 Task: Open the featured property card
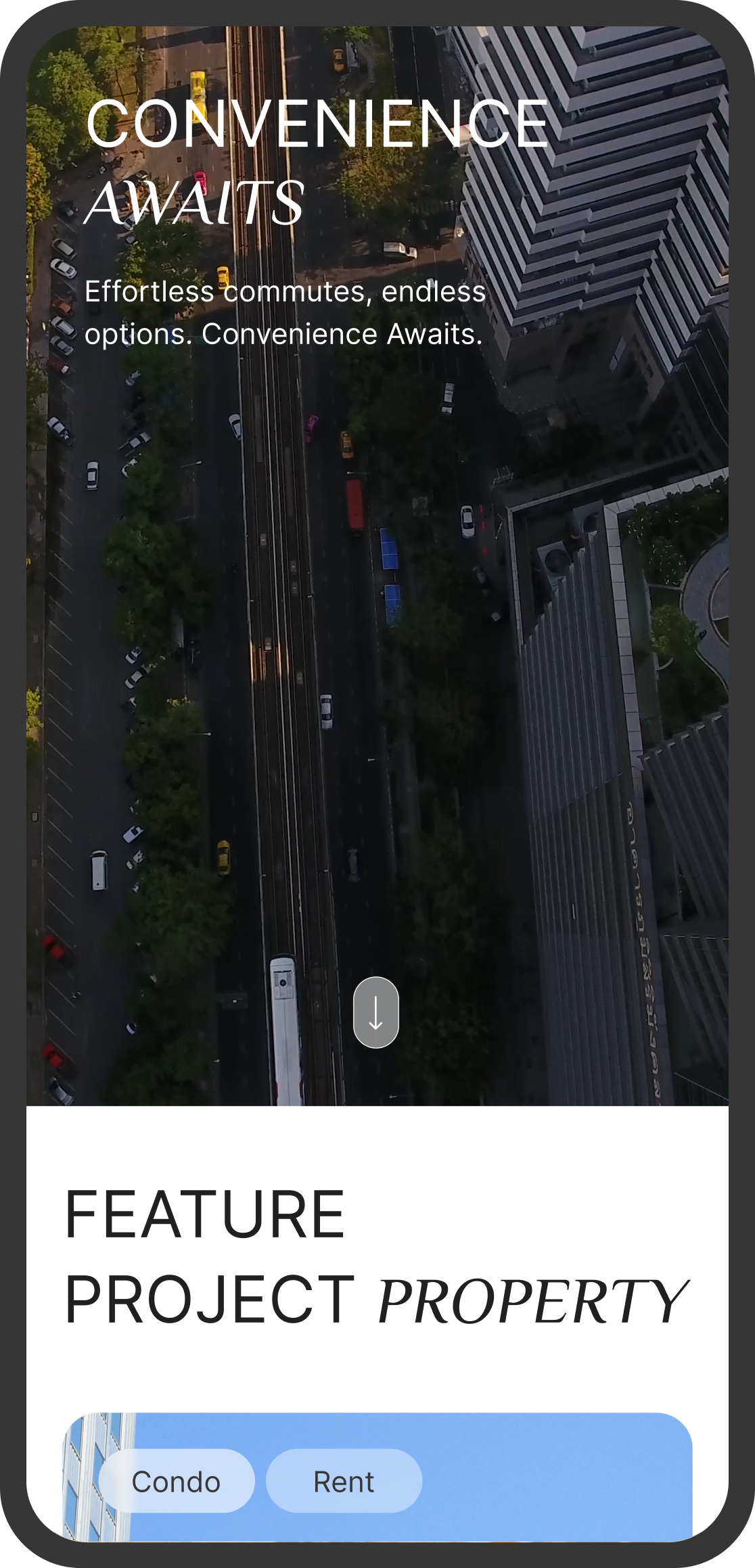tap(555, 1481)
